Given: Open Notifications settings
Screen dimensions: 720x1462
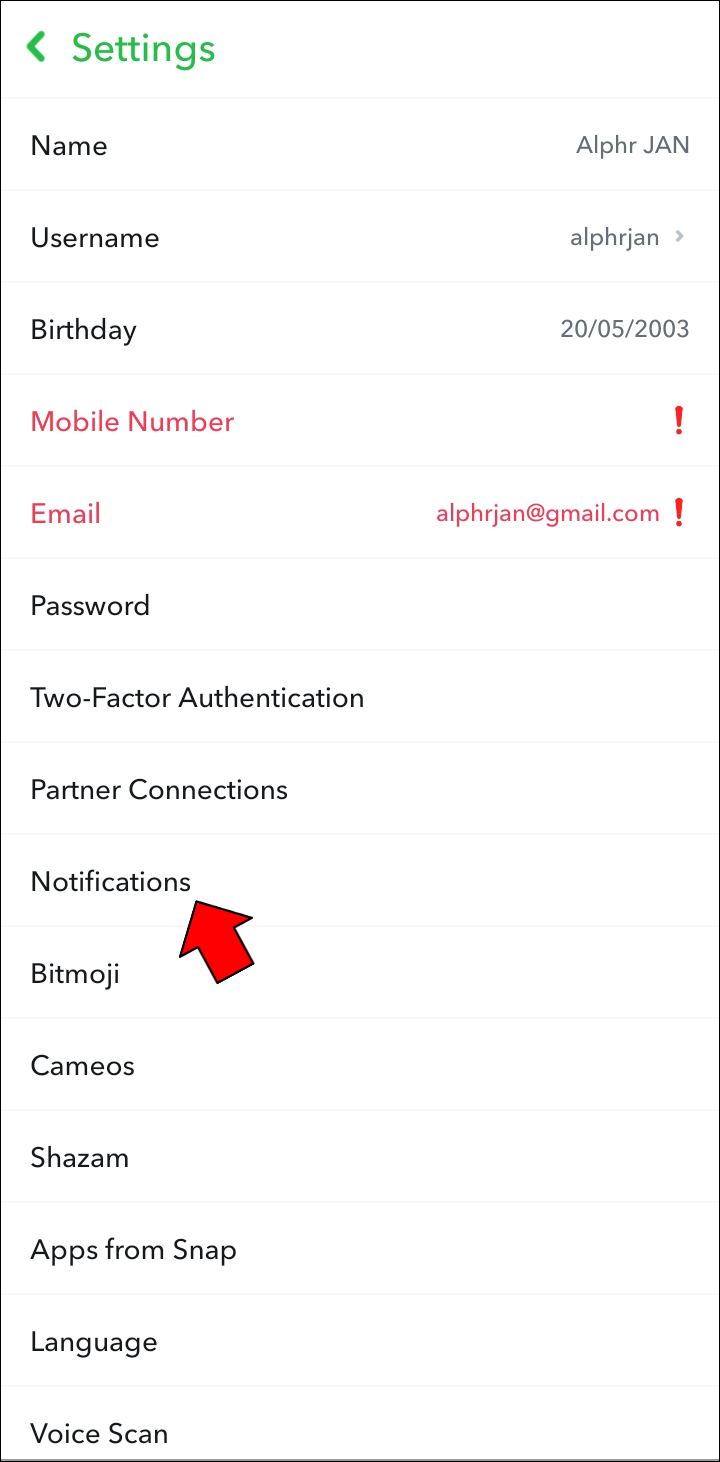Looking at the screenshot, I should coord(111,881).
